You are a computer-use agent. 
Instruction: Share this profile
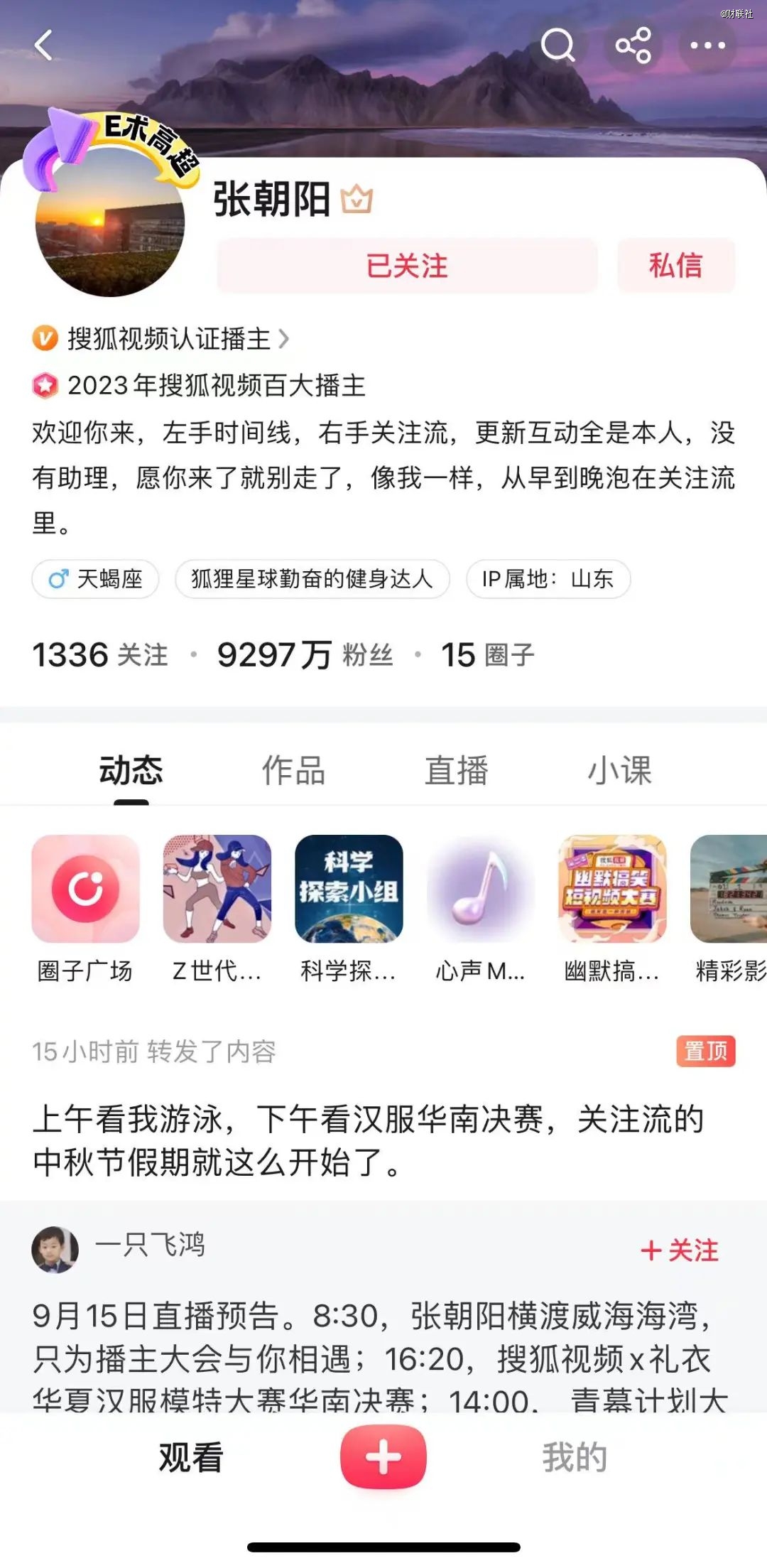point(633,45)
